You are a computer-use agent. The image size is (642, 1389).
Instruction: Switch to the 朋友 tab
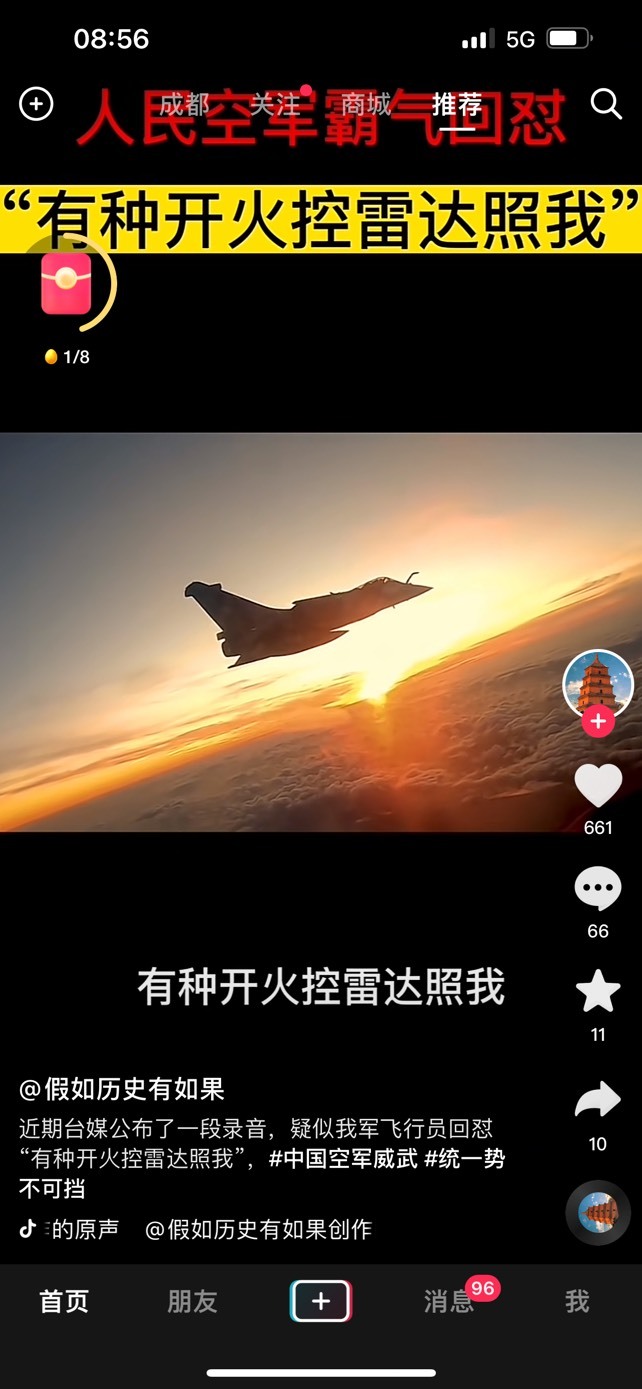tap(192, 1301)
